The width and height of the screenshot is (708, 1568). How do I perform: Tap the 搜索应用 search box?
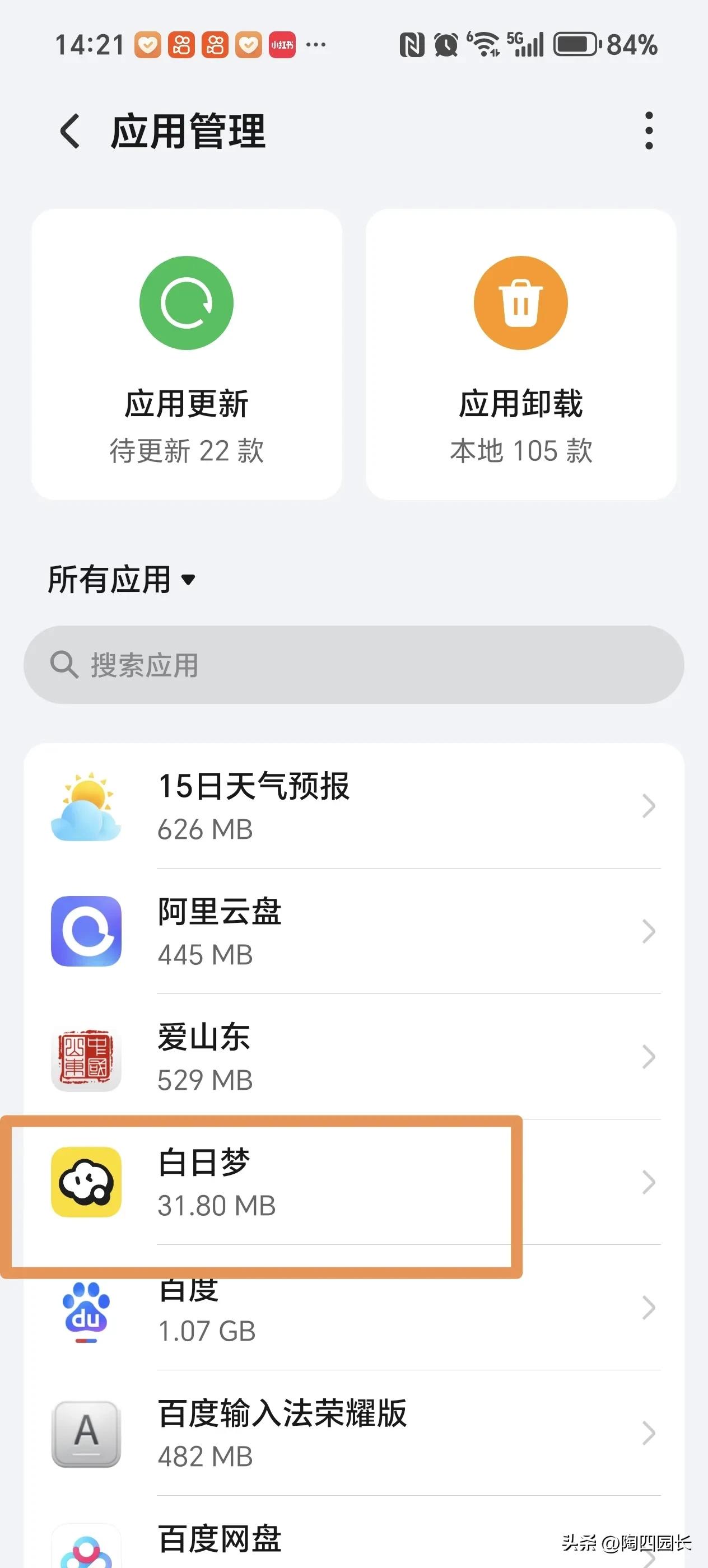tap(353, 665)
